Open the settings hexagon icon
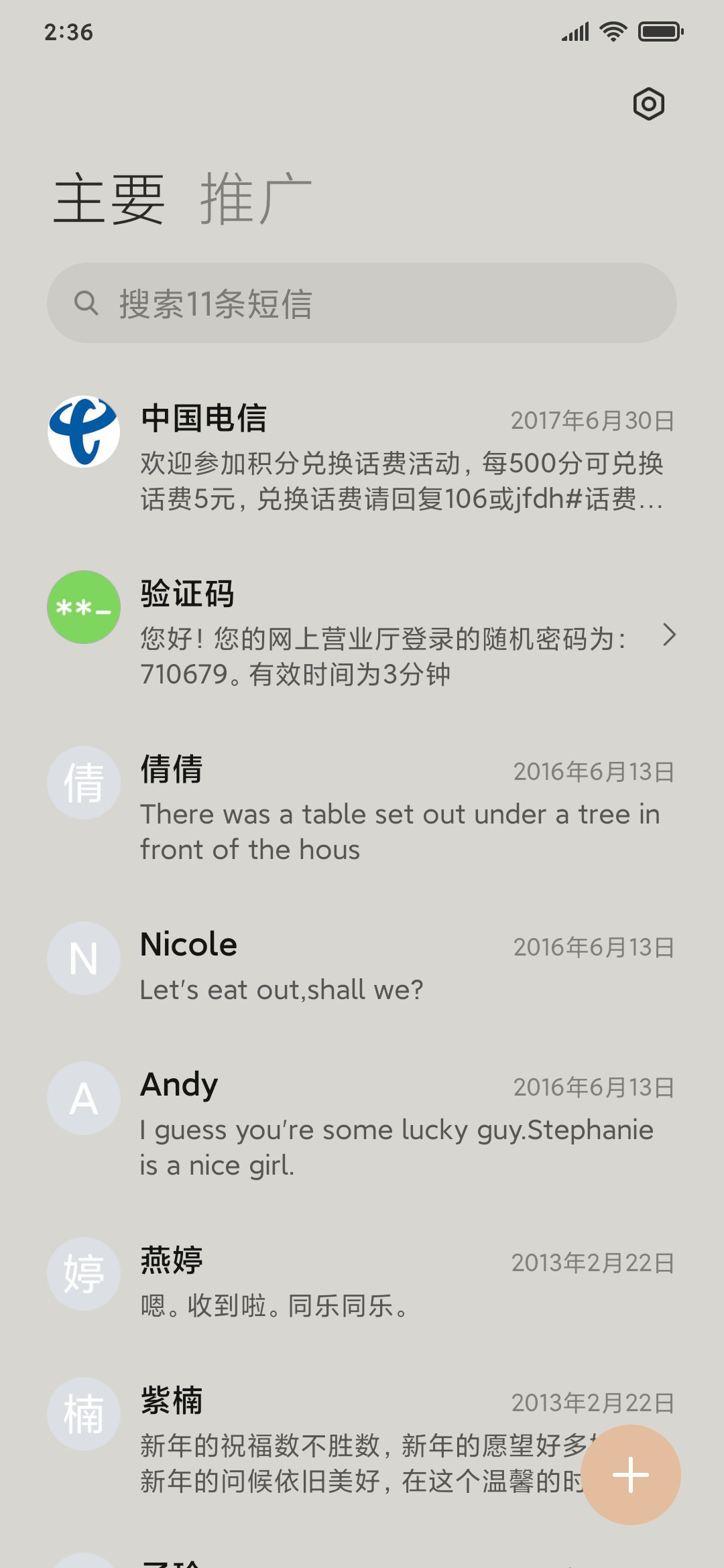The height and width of the screenshot is (1568, 724). coord(648,104)
